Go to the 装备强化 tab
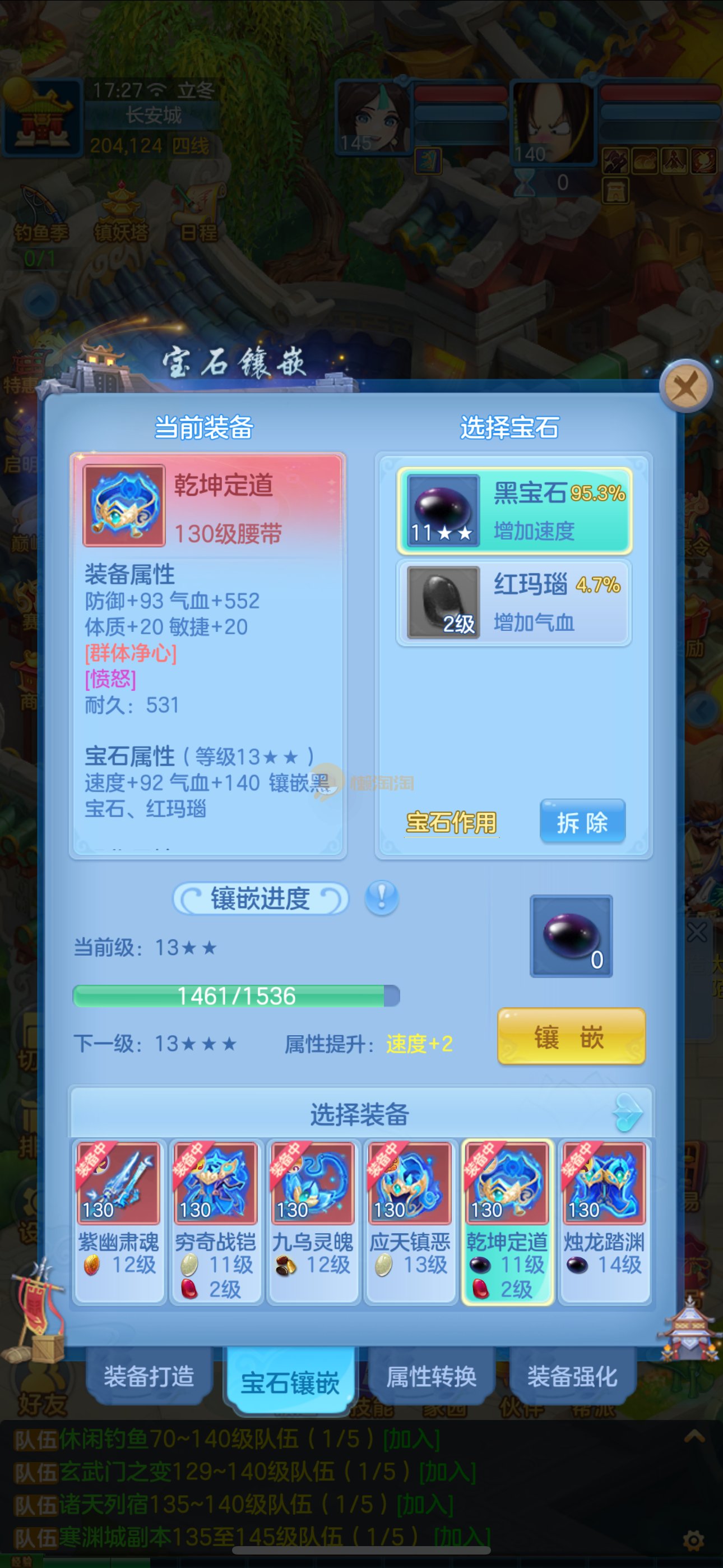 (x=572, y=1376)
